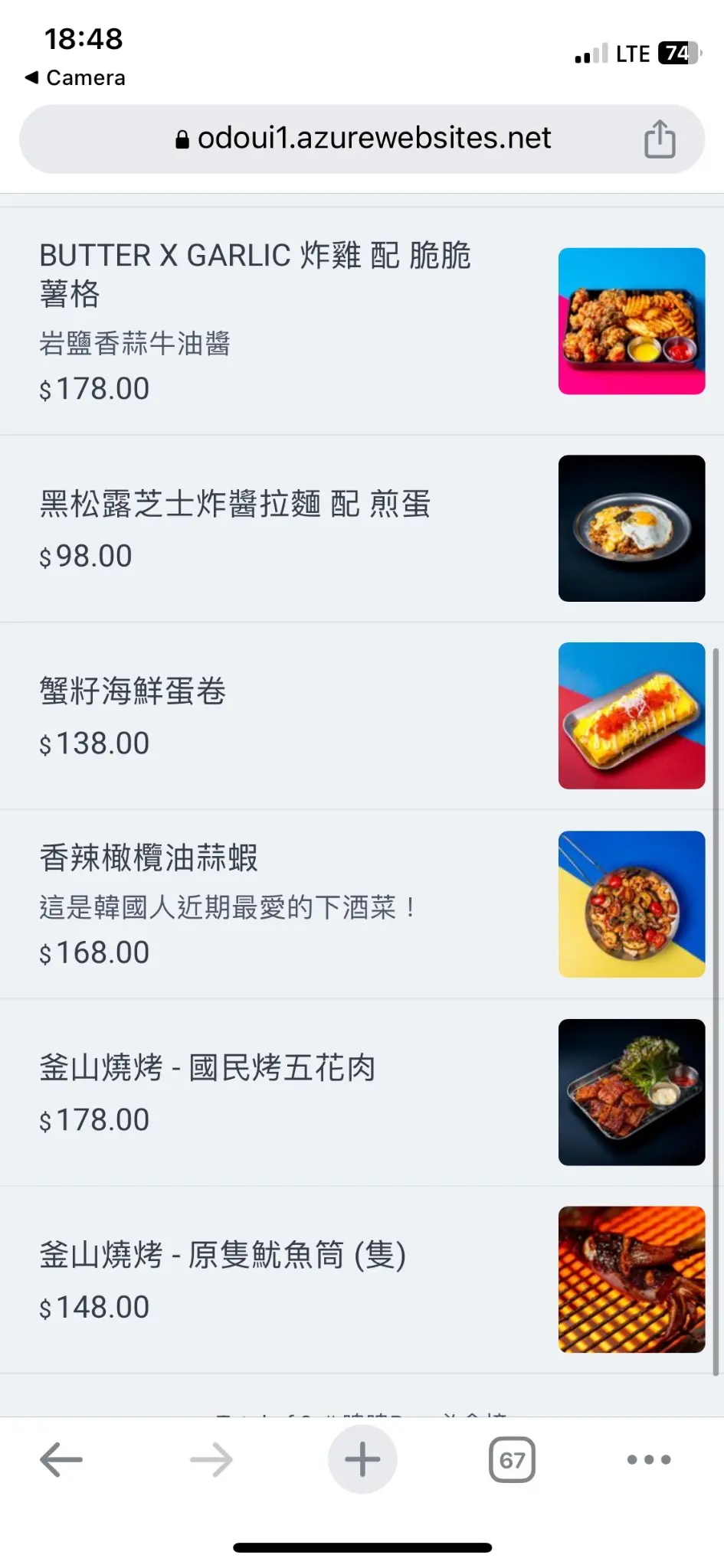724x1568 pixels.
Task: Open the browser's three-dot menu
Action: (648, 1459)
